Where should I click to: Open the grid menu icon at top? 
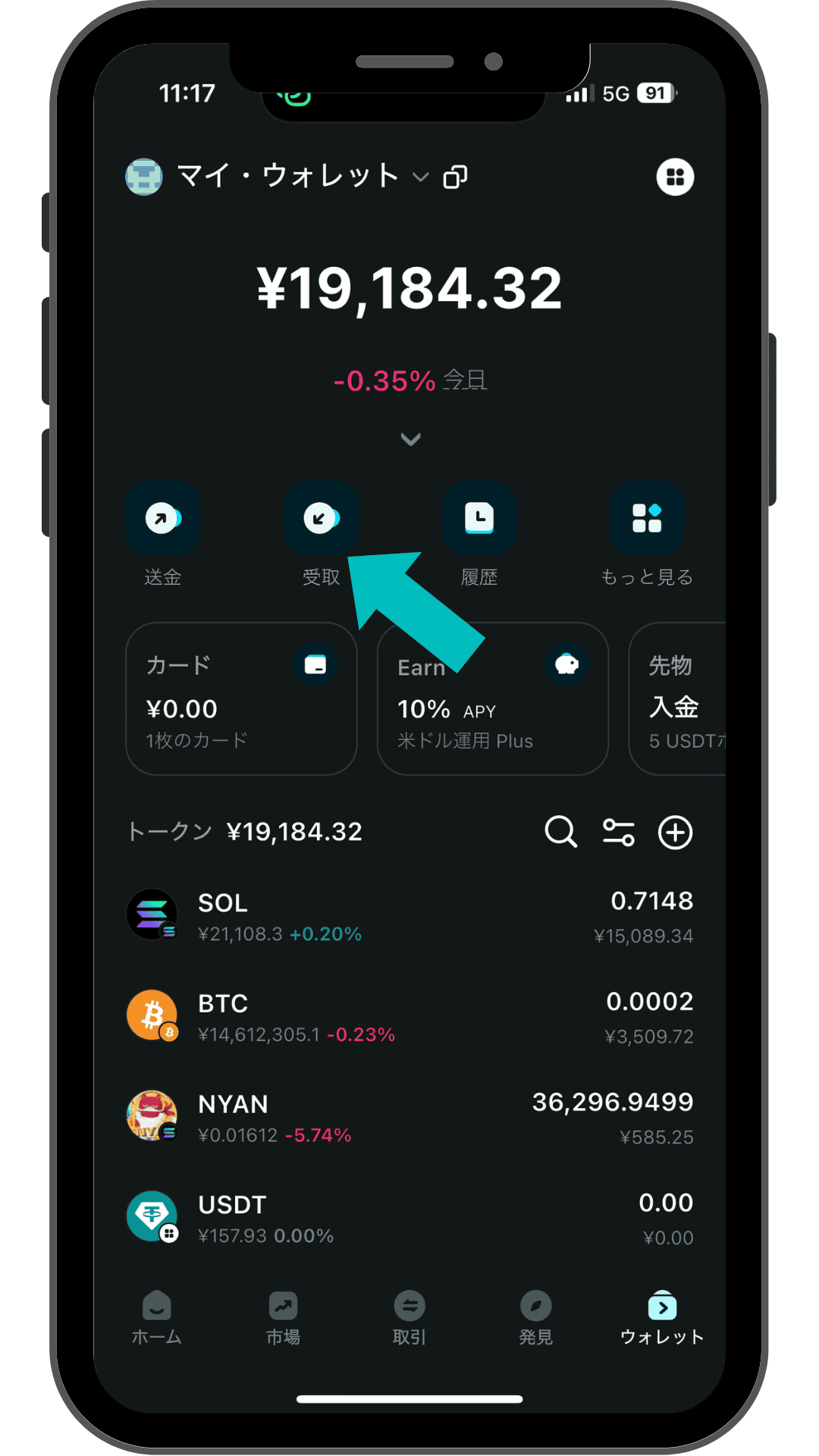click(x=675, y=177)
